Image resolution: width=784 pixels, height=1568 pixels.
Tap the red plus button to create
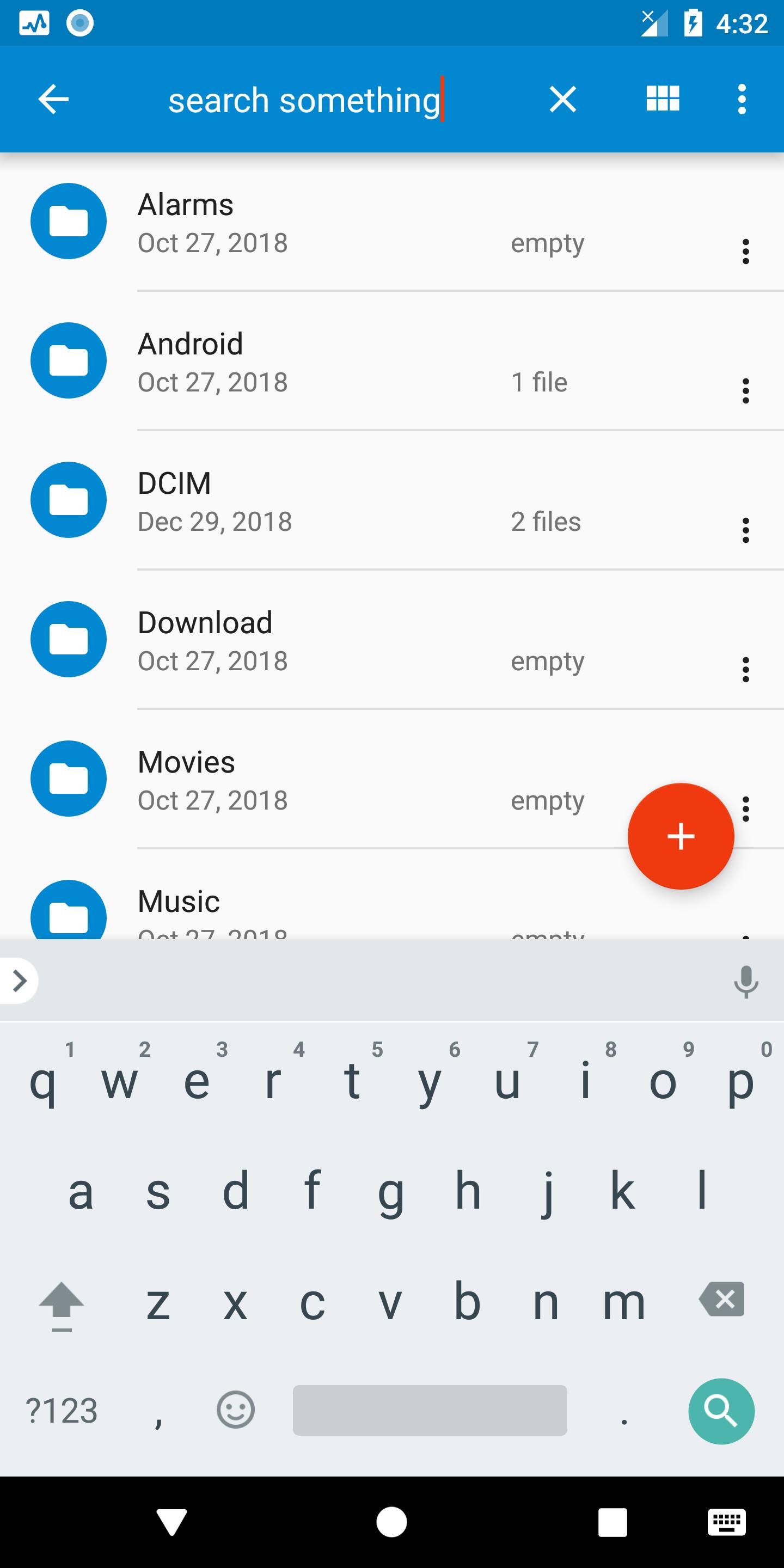(681, 836)
